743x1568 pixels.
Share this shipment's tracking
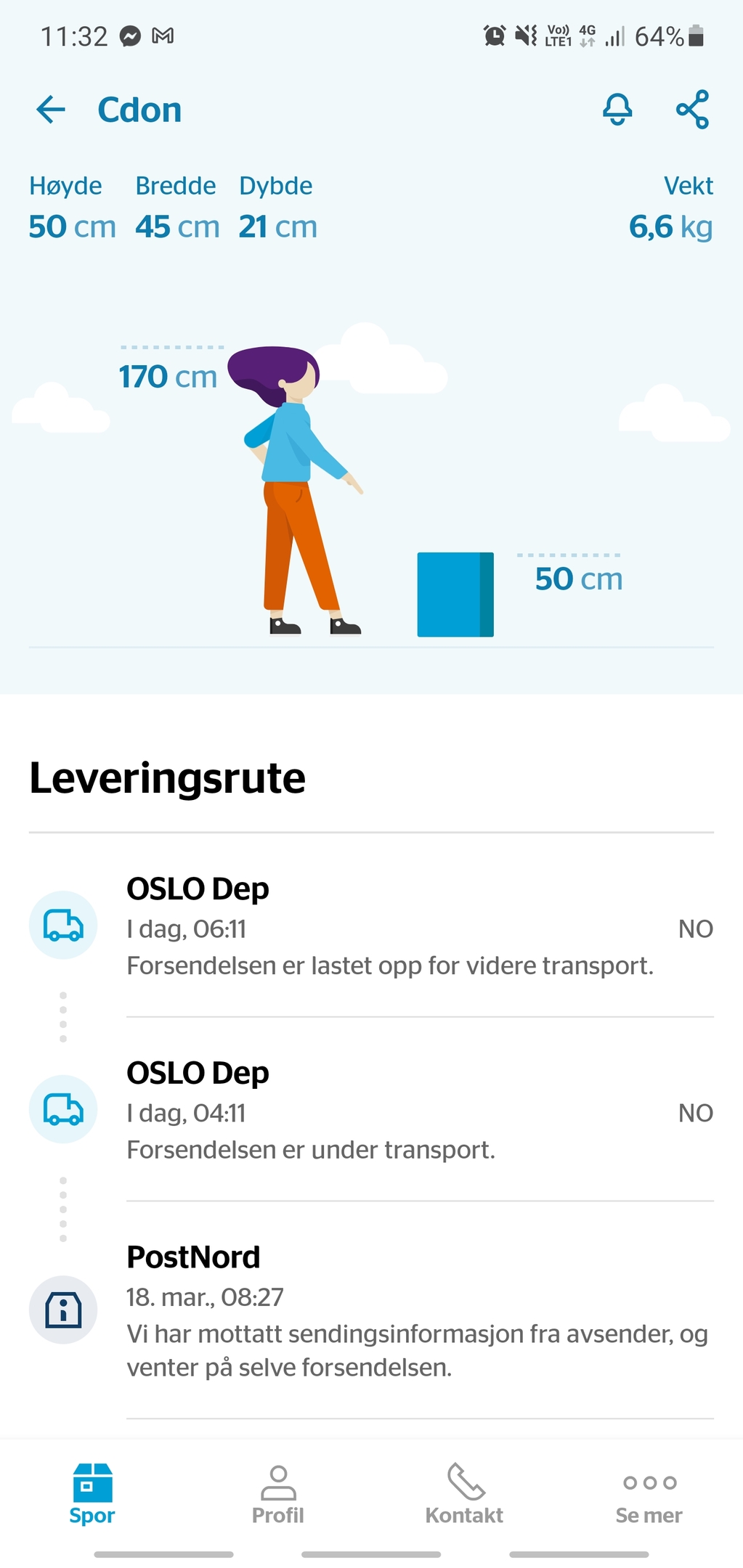click(692, 110)
